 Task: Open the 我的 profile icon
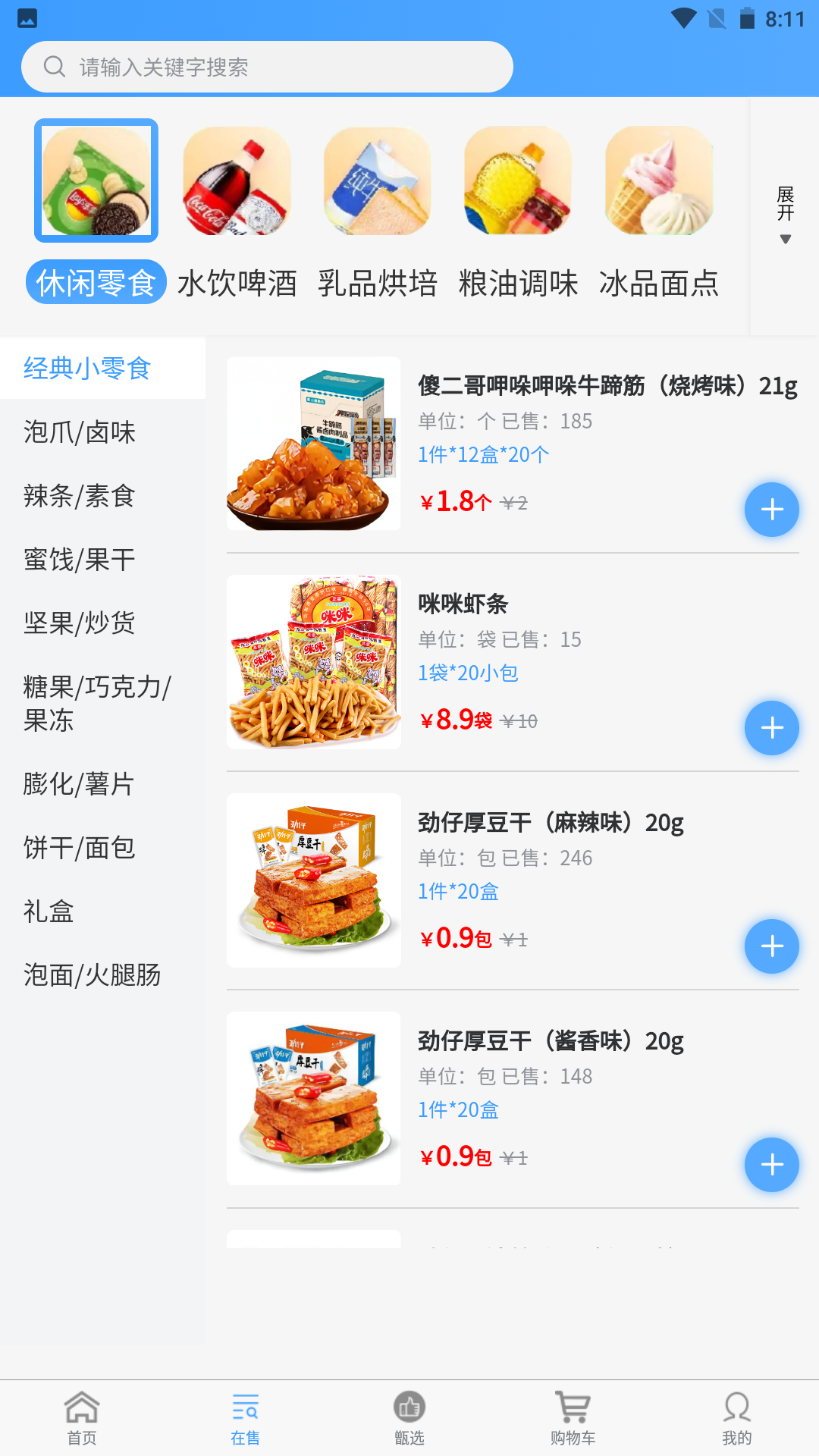(736, 1410)
